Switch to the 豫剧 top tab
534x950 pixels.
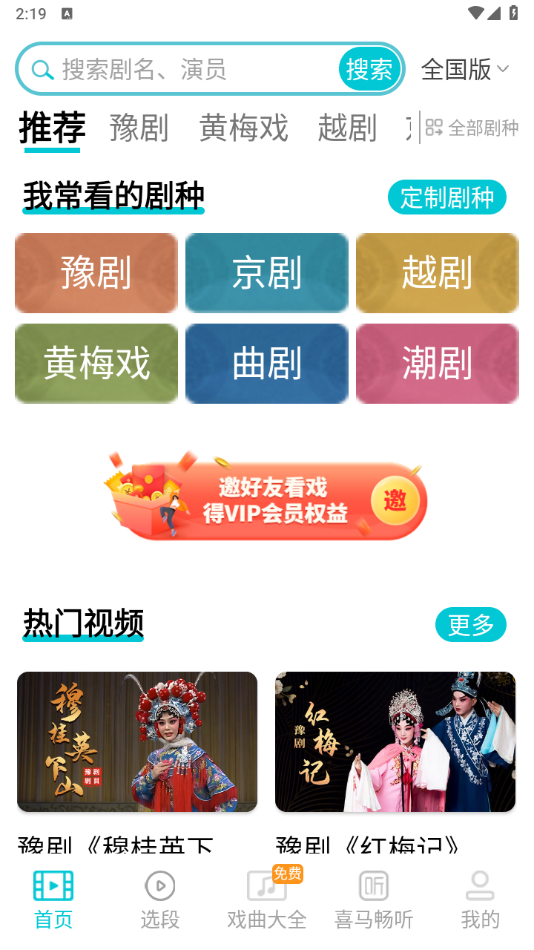(x=139, y=128)
